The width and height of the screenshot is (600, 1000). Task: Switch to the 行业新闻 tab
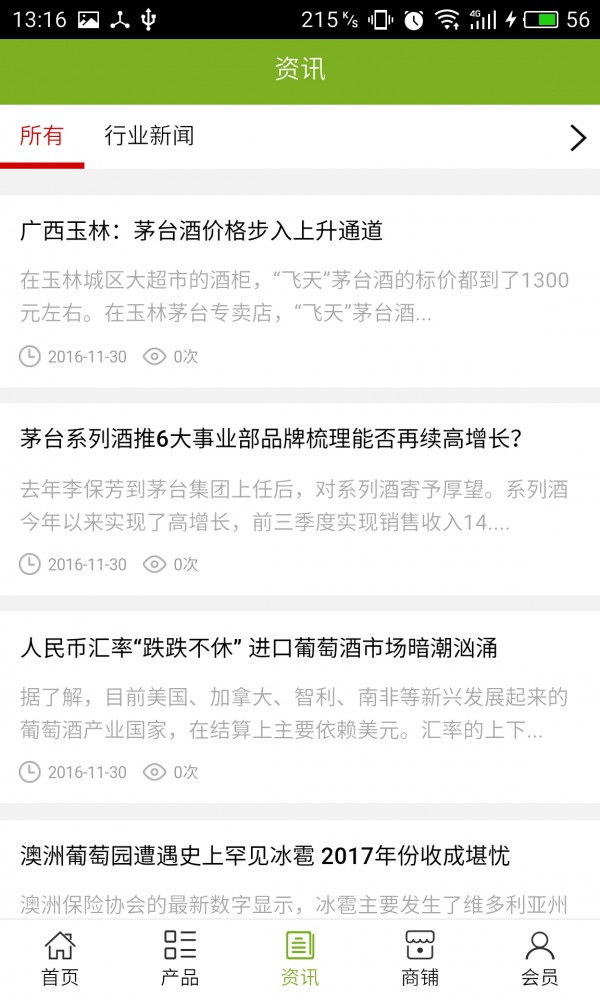[149, 137]
